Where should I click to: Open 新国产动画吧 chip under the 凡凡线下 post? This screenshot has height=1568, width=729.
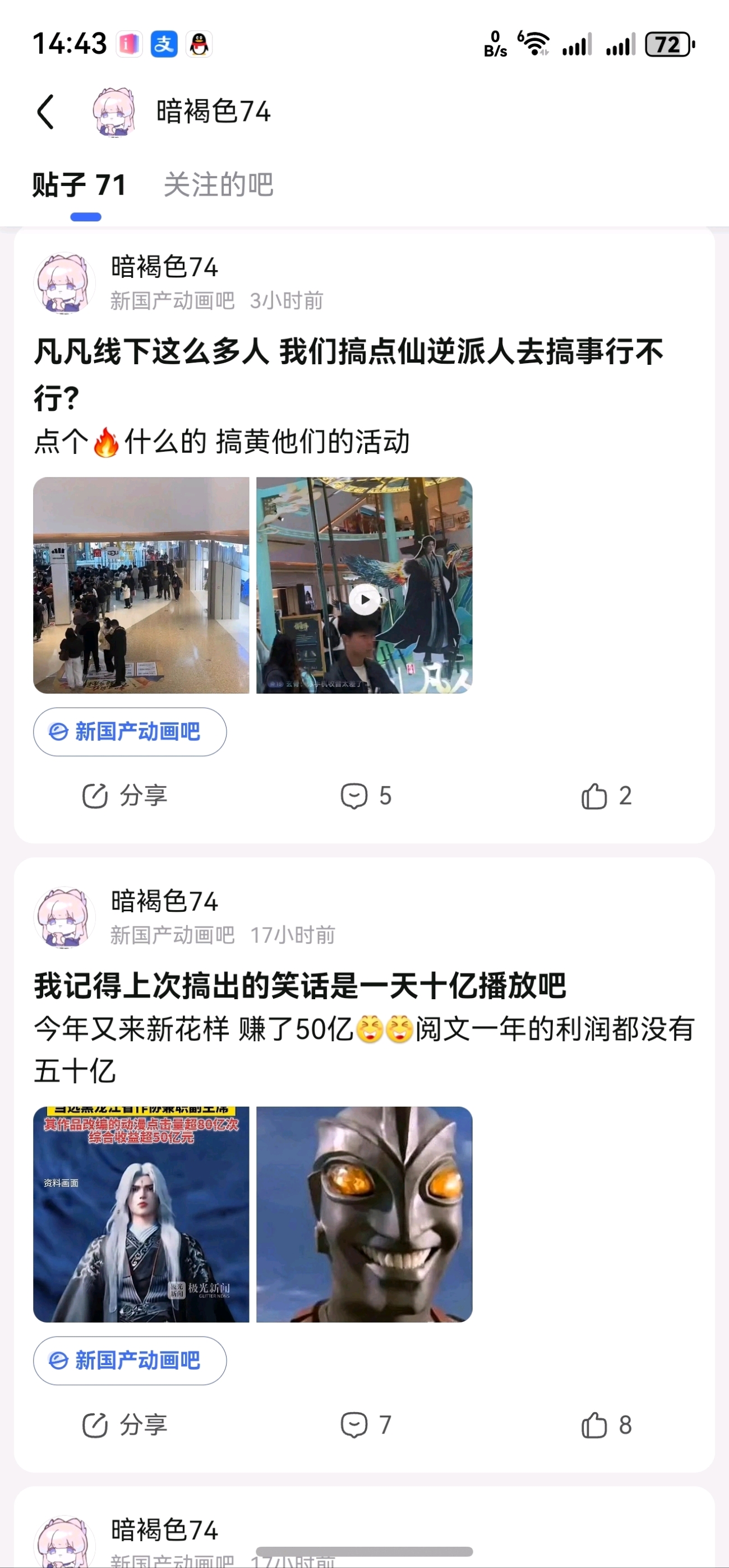coord(130,732)
